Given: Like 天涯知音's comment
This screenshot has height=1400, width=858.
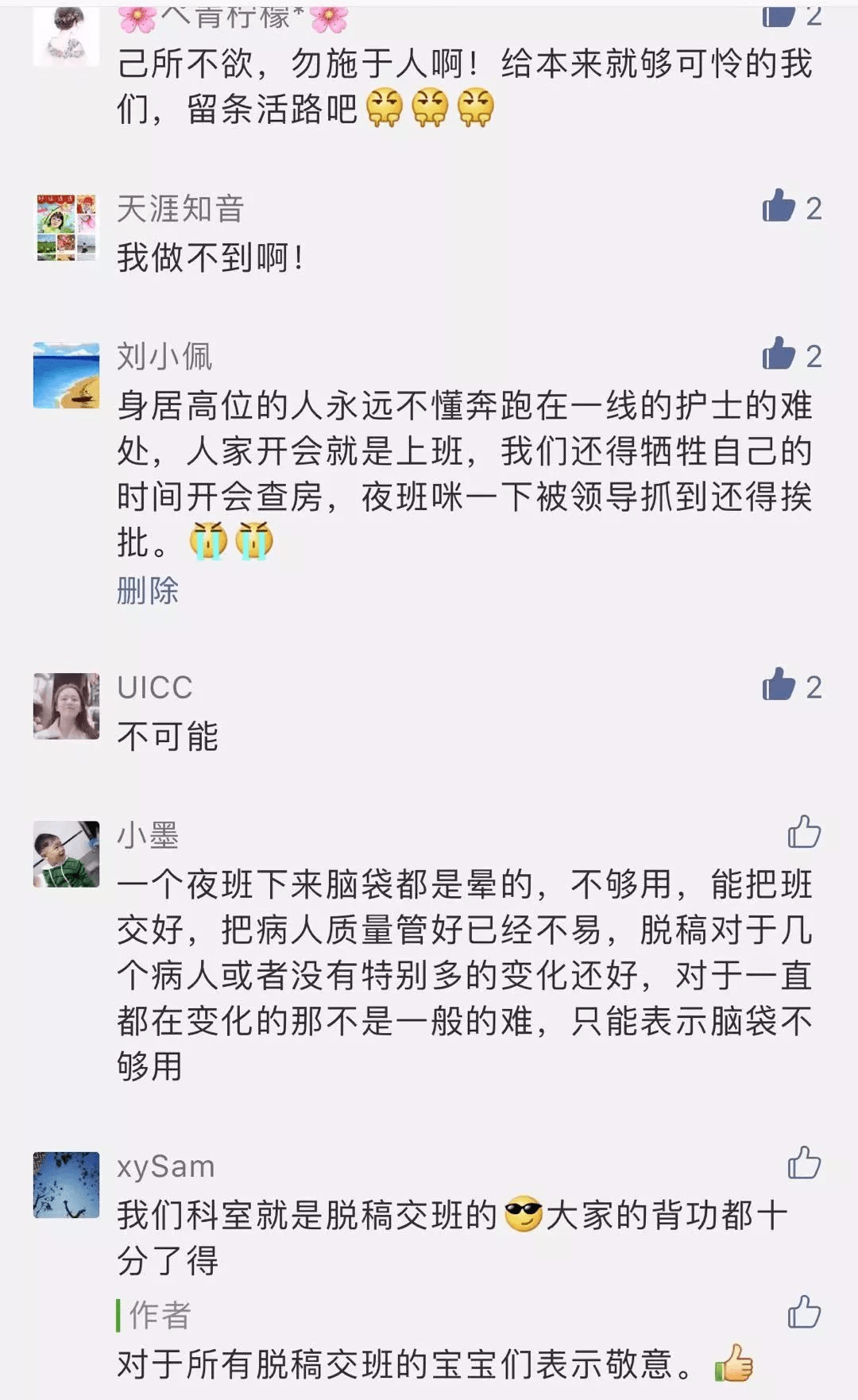Looking at the screenshot, I should click(x=779, y=207).
